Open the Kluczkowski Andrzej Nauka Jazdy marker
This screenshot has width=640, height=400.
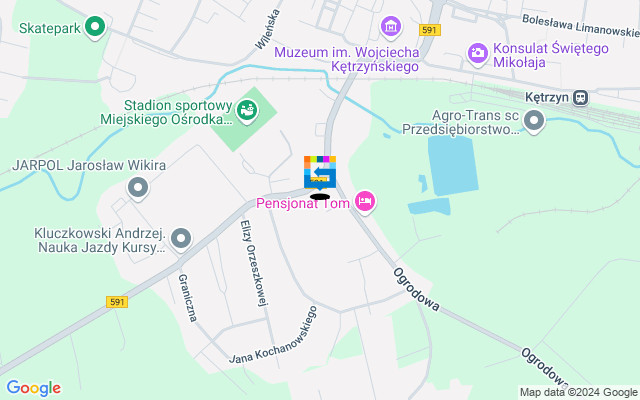tap(181, 238)
